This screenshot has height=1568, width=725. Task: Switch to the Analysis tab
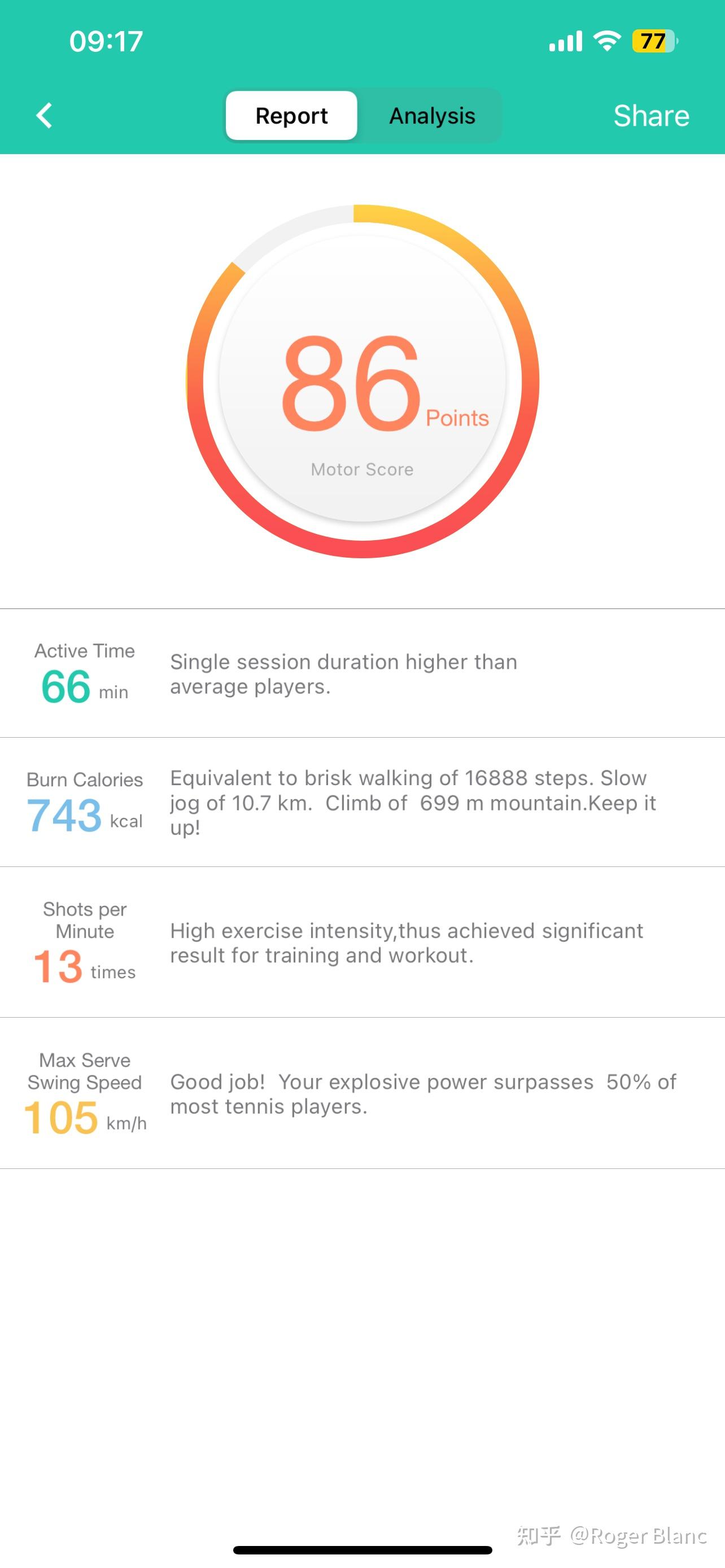click(431, 116)
